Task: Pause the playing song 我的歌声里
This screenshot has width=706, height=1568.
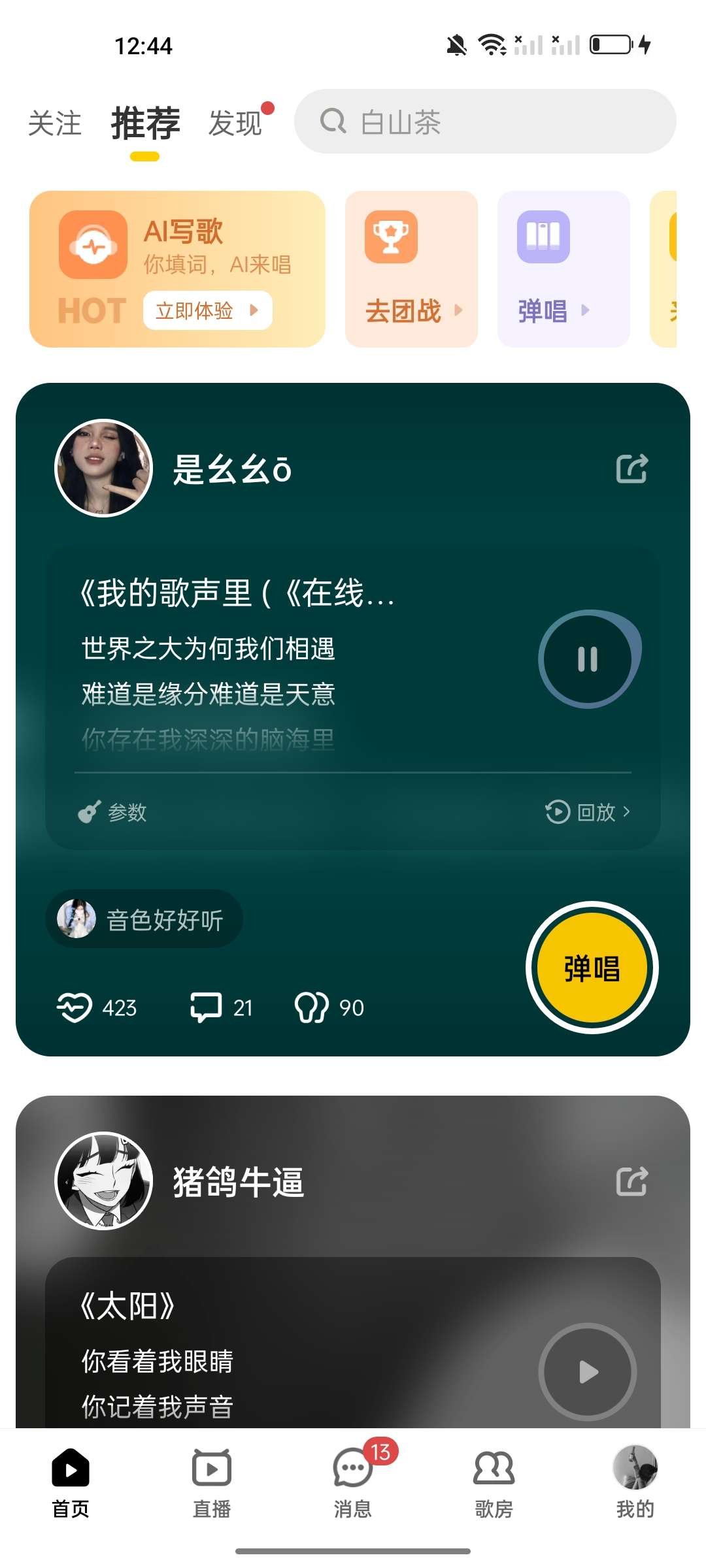Action: point(587,659)
